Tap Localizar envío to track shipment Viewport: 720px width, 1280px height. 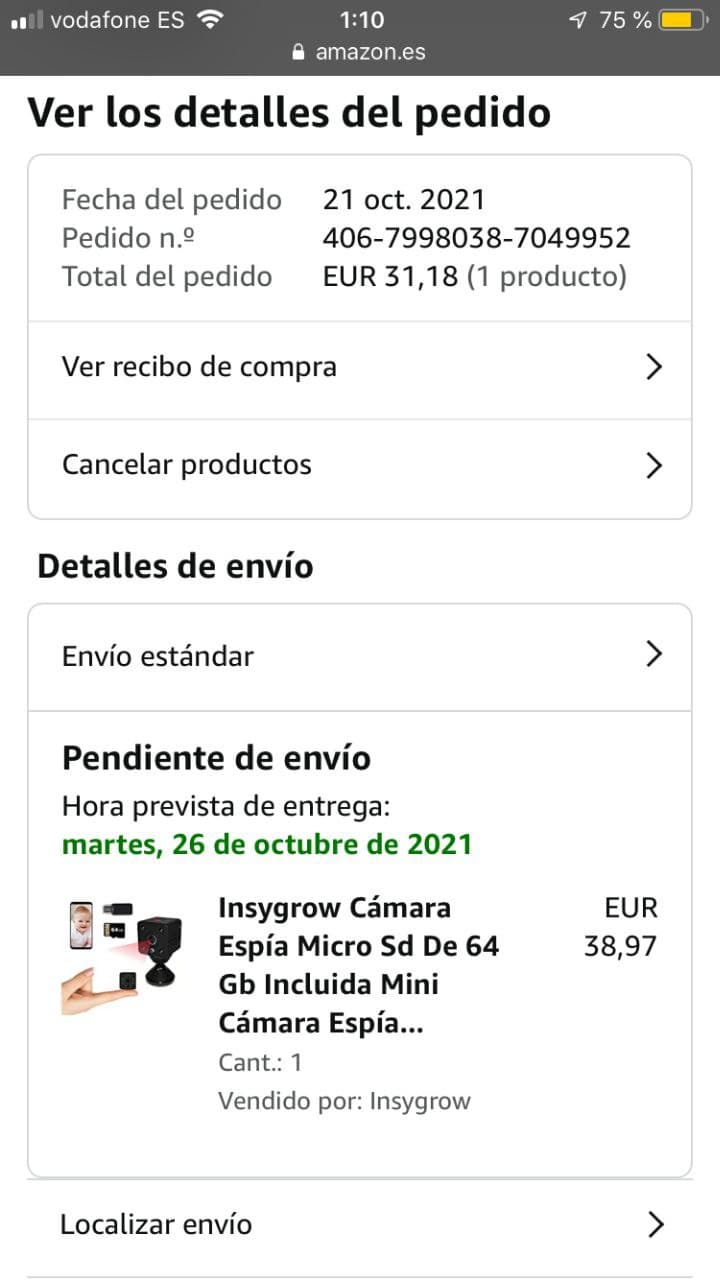[360, 1225]
